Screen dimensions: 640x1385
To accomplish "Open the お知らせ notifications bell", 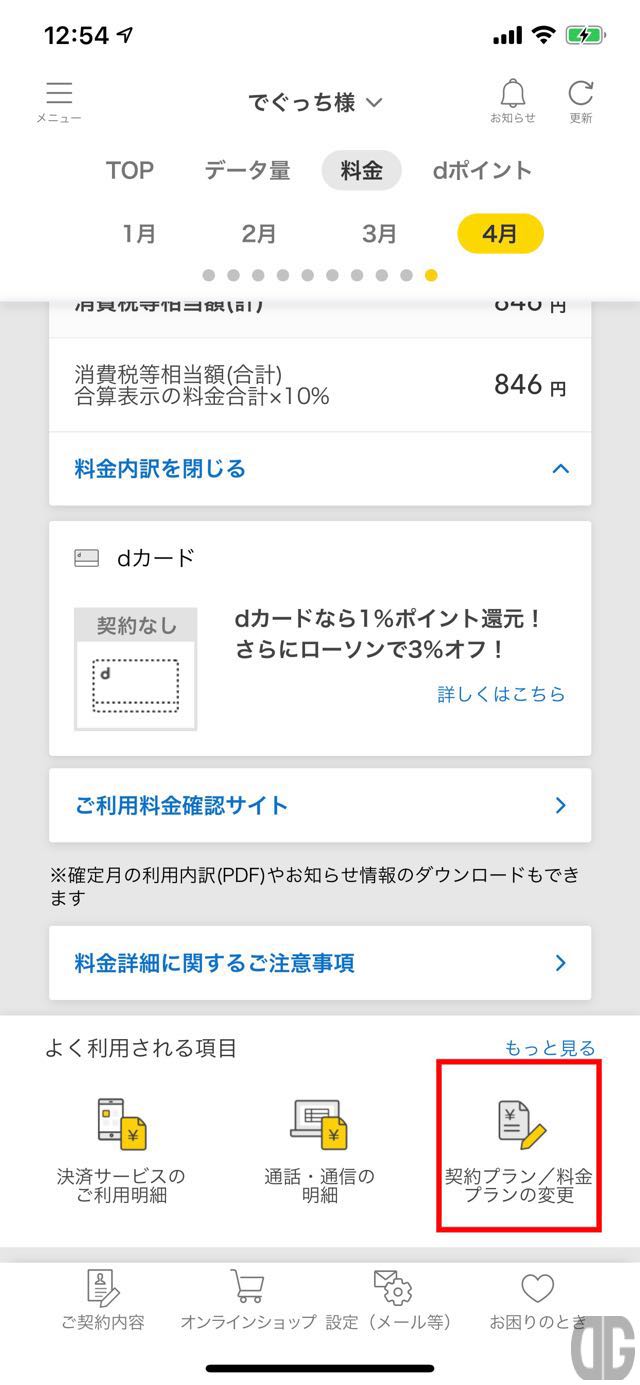I will coord(512,102).
